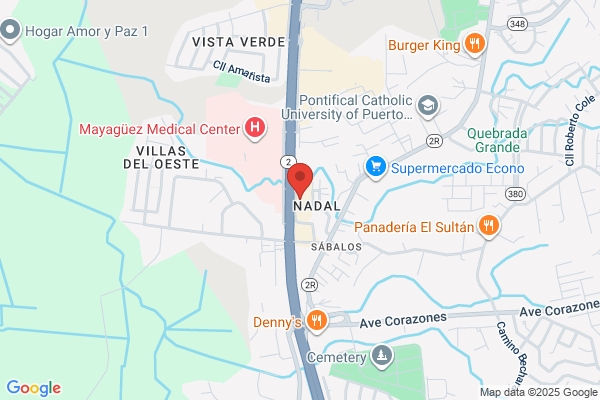Select the Cemetery place marker
Viewport: 600px width, 400px height.
click(382, 356)
